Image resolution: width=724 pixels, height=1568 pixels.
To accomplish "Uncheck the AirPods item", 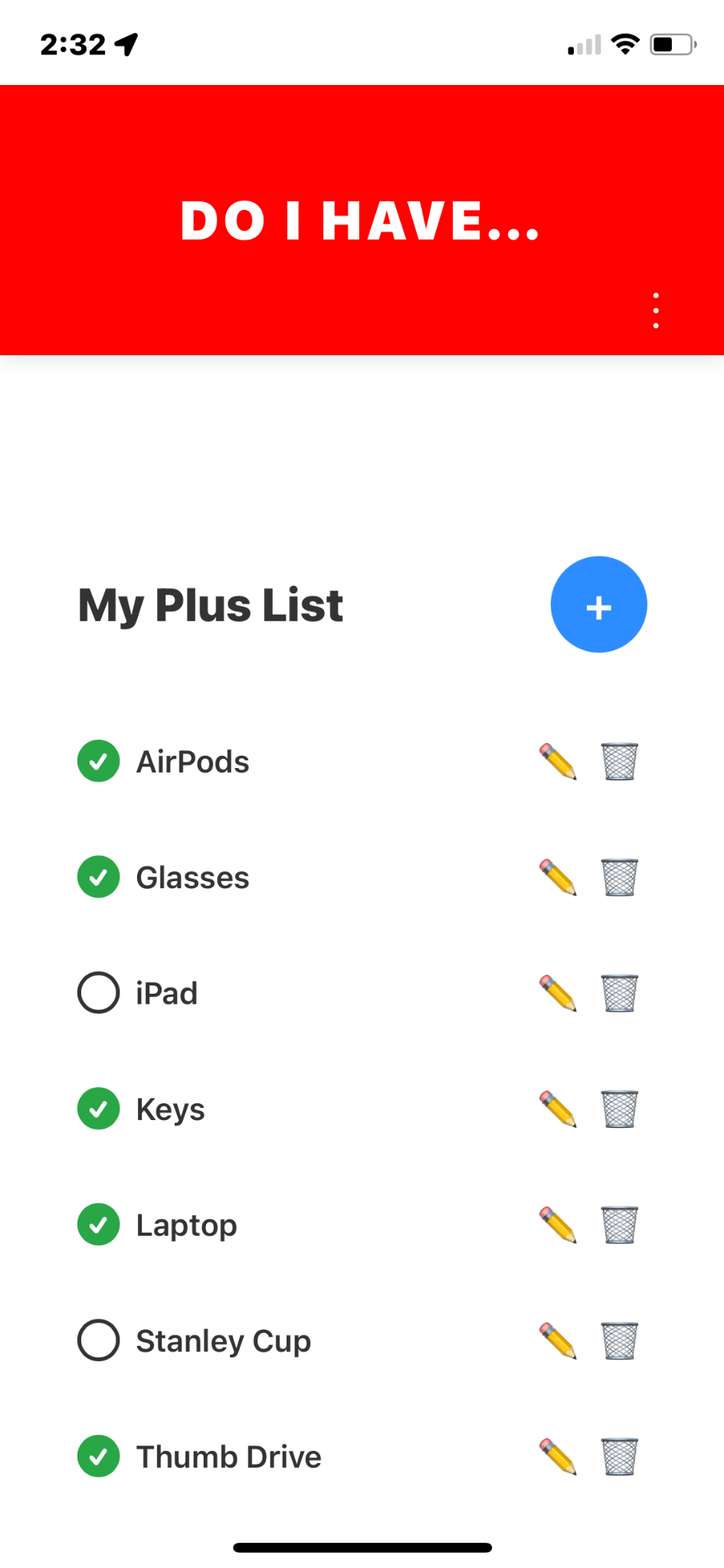I will [98, 760].
